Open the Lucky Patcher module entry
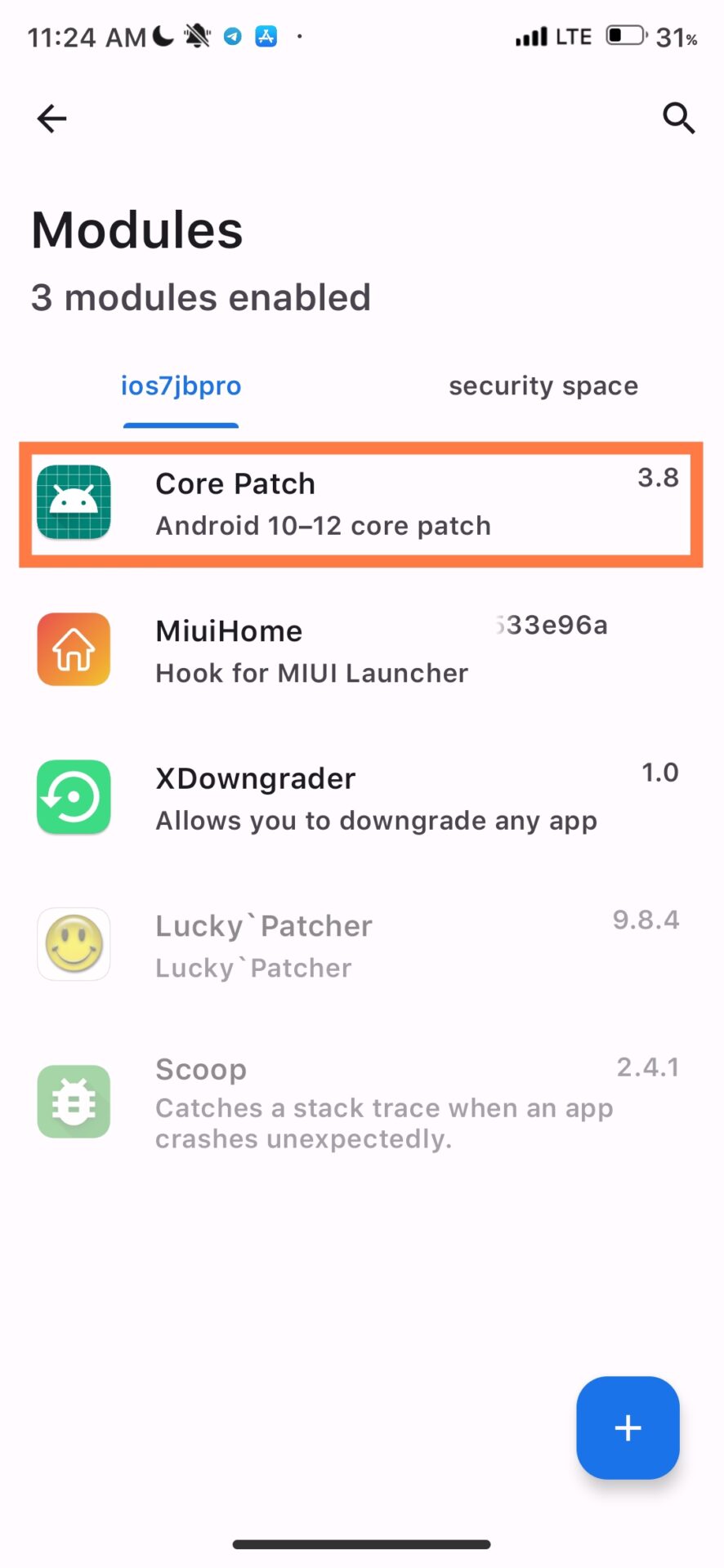This screenshot has height=1568, width=724. click(360, 945)
